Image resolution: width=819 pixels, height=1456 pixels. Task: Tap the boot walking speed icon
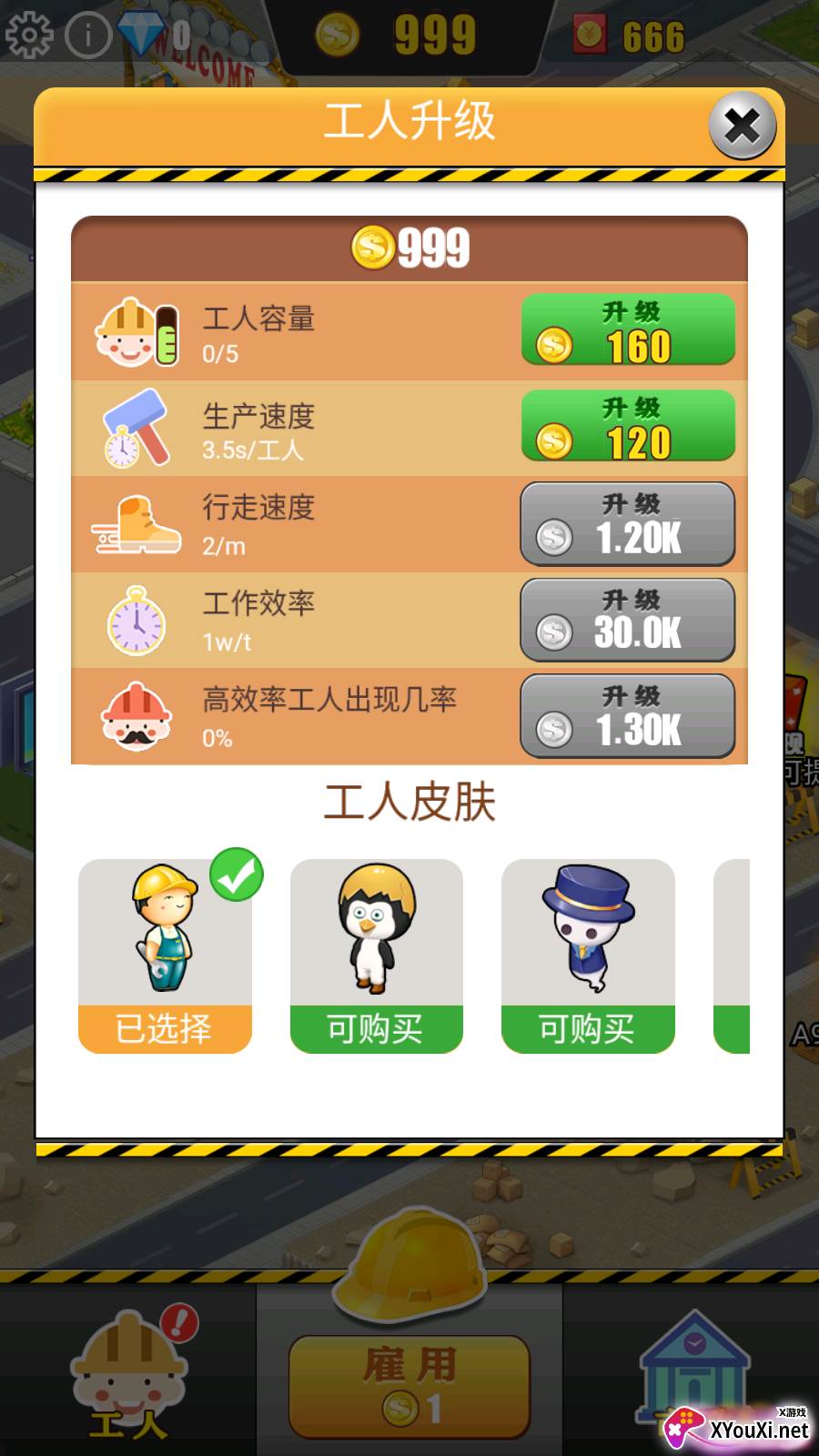[134, 525]
